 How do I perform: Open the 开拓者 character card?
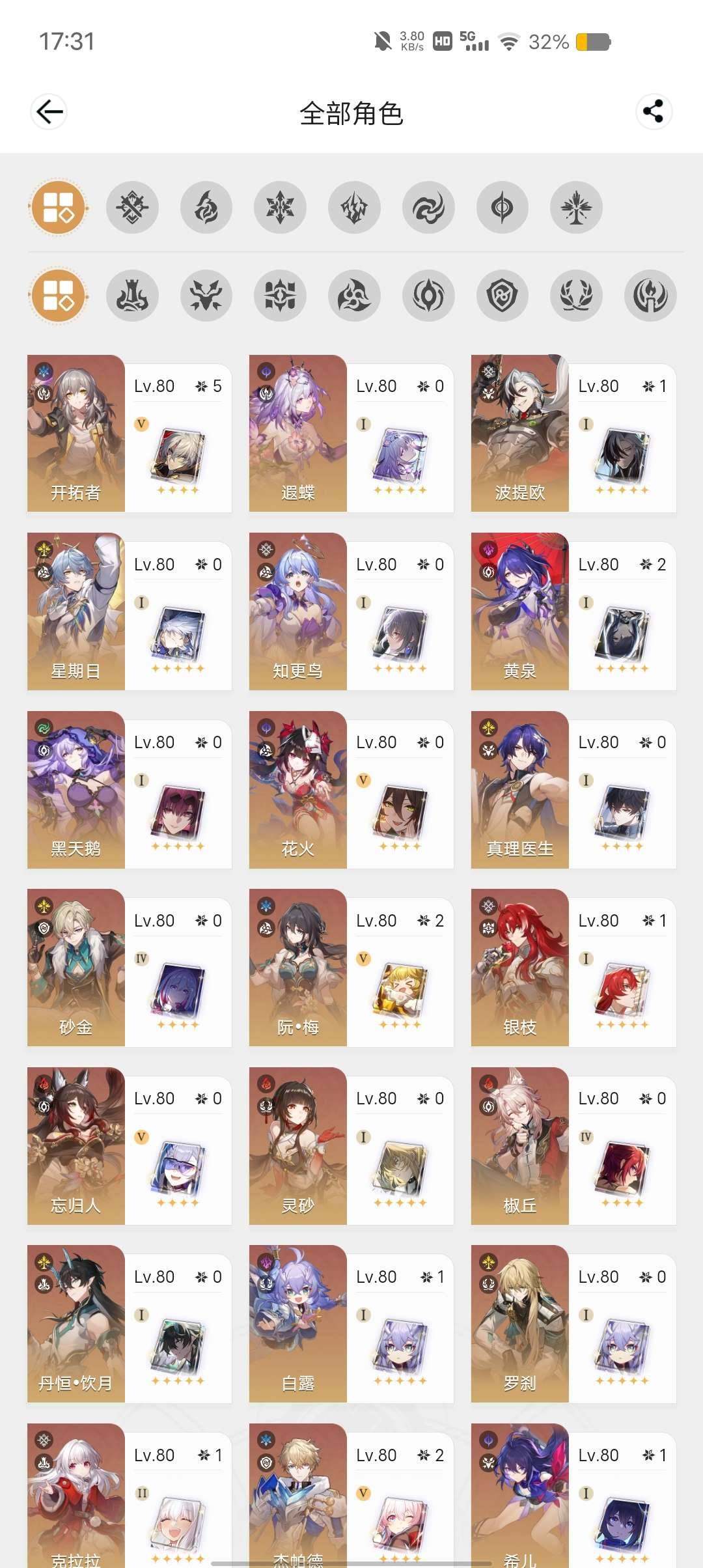[x=129, y=433]
